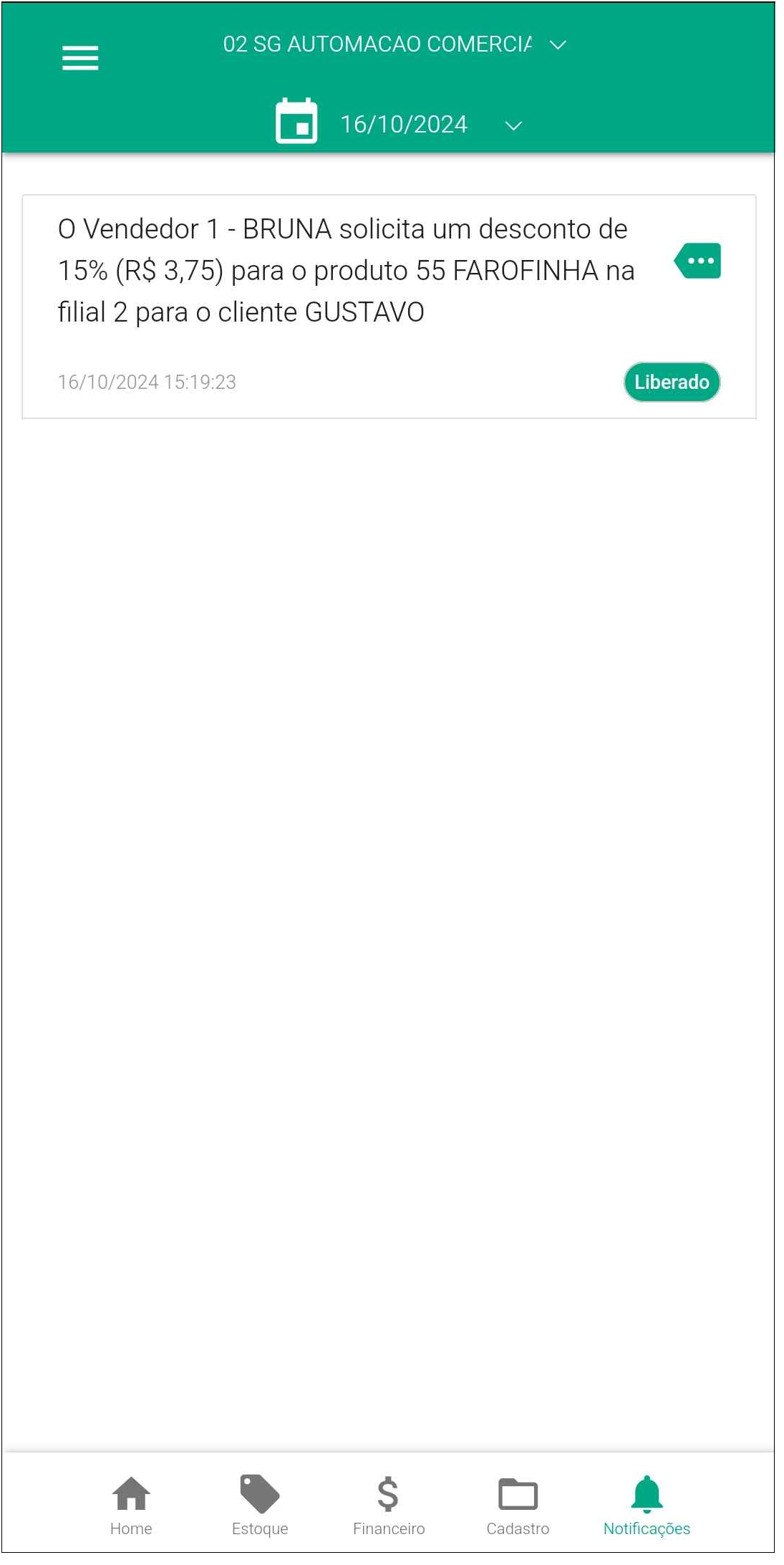The image size is (784, 1565).
Task: Open the 16/10/2024 date picker
Action: click(x=400, y=123)
